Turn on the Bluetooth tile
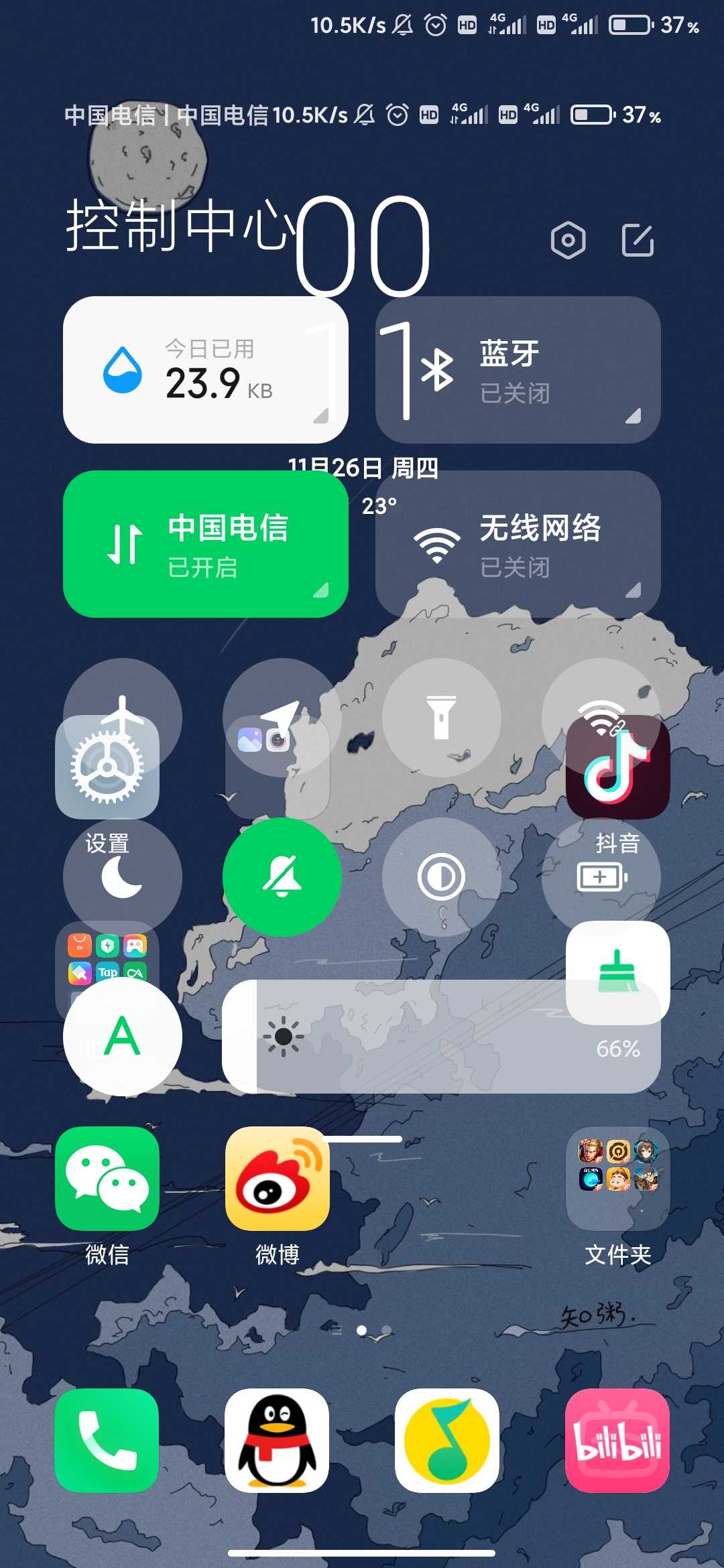This screenshot has height=1568, width=724. (x=518, y=370)
